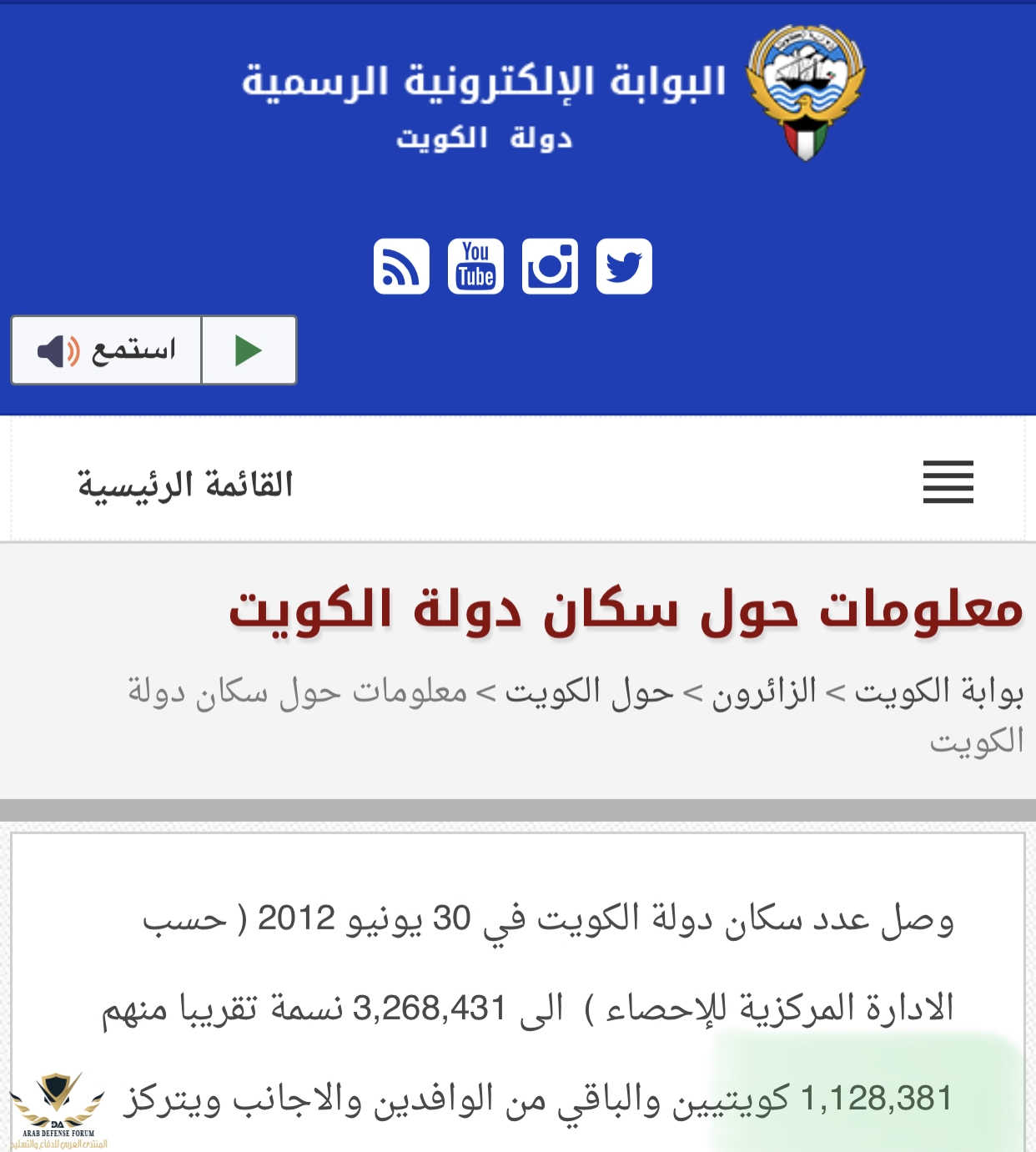This screenshot has width=1036, height=1152.
Task: Go to الزائرون breadcrumb link
Action: [x=764, y=692]
